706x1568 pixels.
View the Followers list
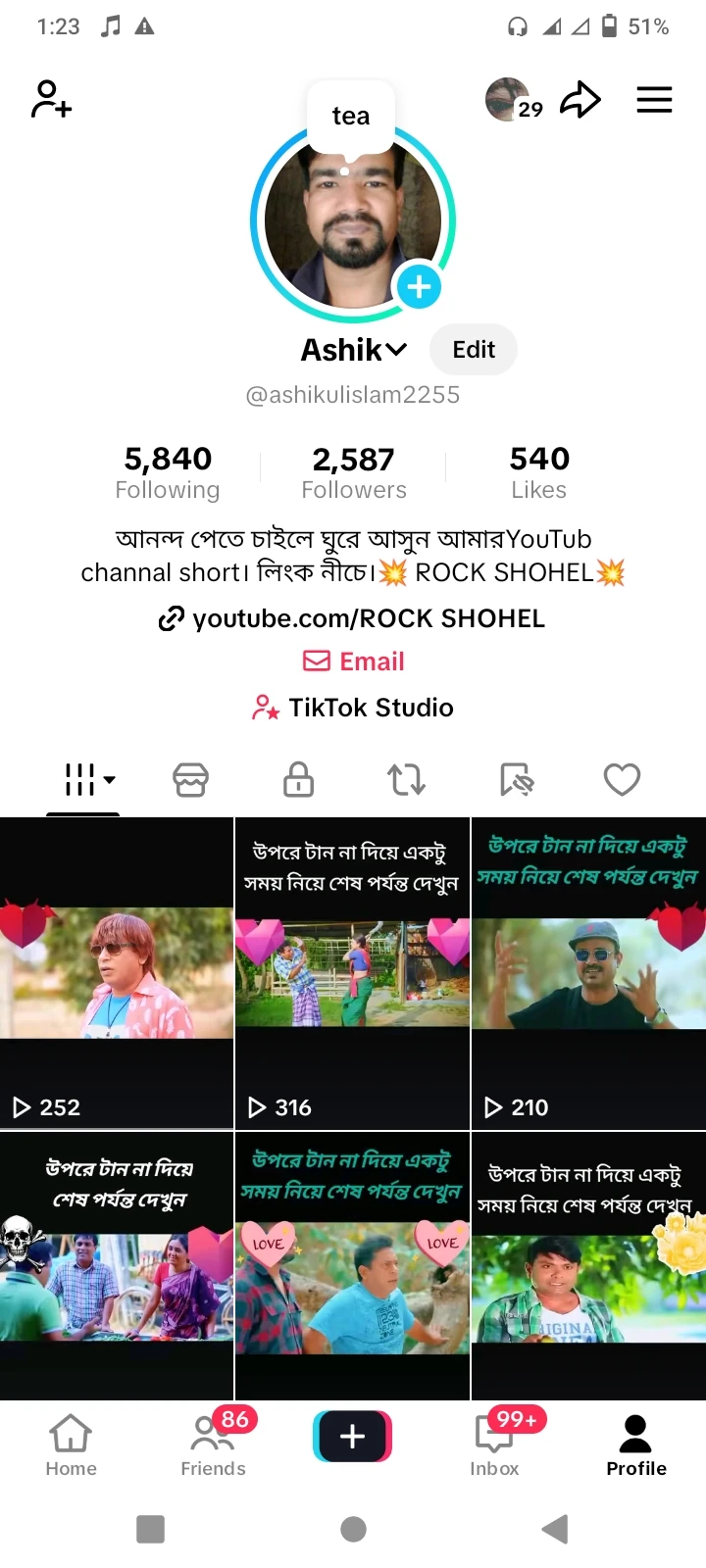point(353,472)
